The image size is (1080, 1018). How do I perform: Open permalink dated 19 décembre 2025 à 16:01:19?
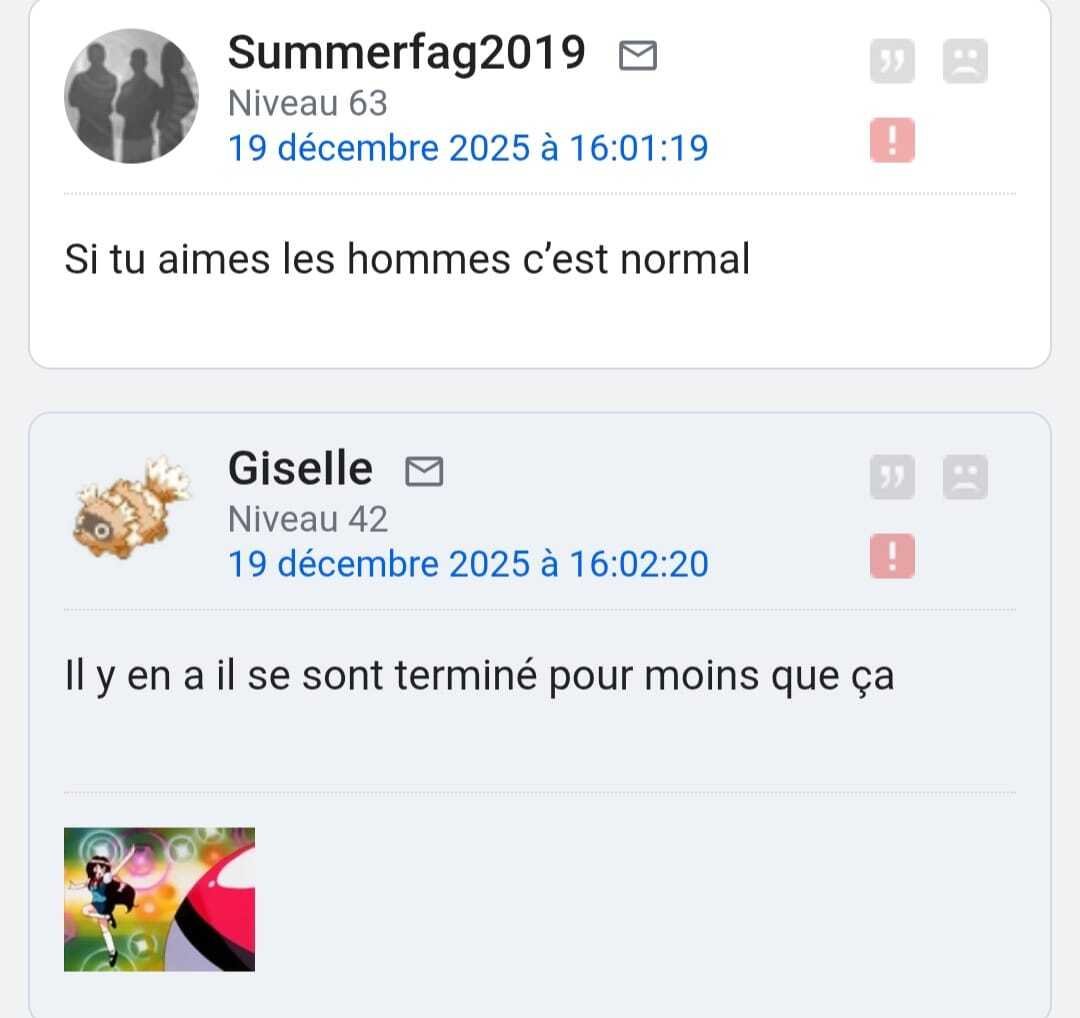coord(468,148)
